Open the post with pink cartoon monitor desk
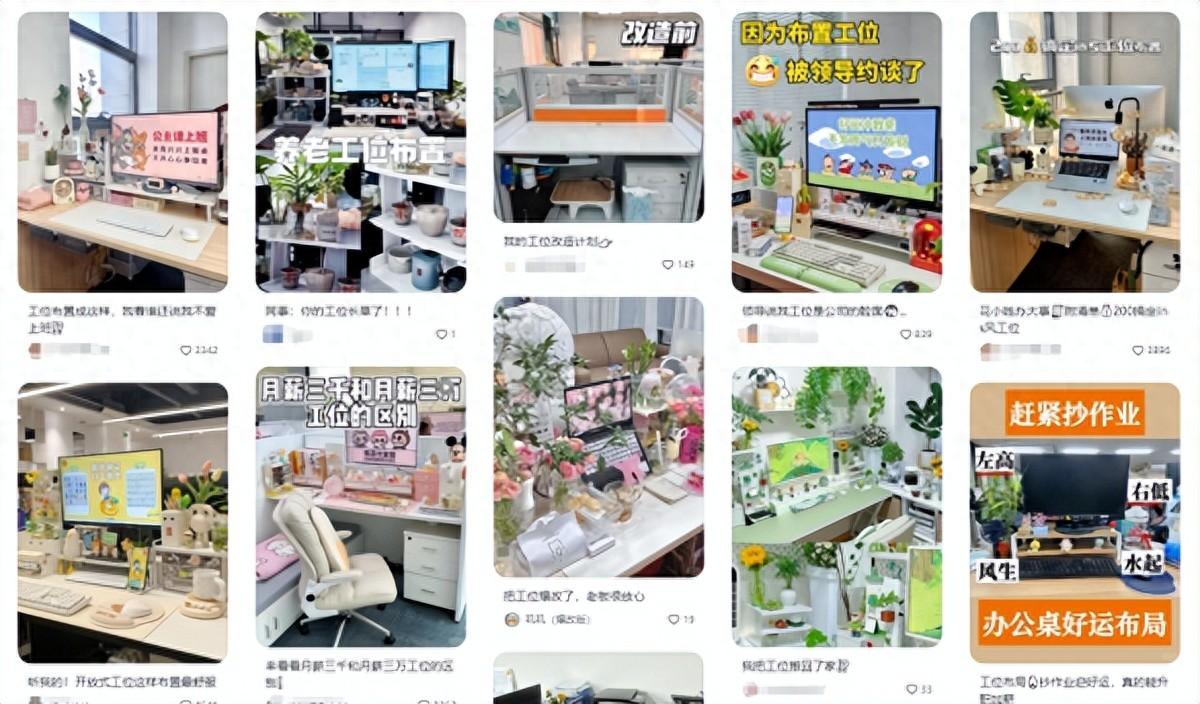 click(122, 152)
